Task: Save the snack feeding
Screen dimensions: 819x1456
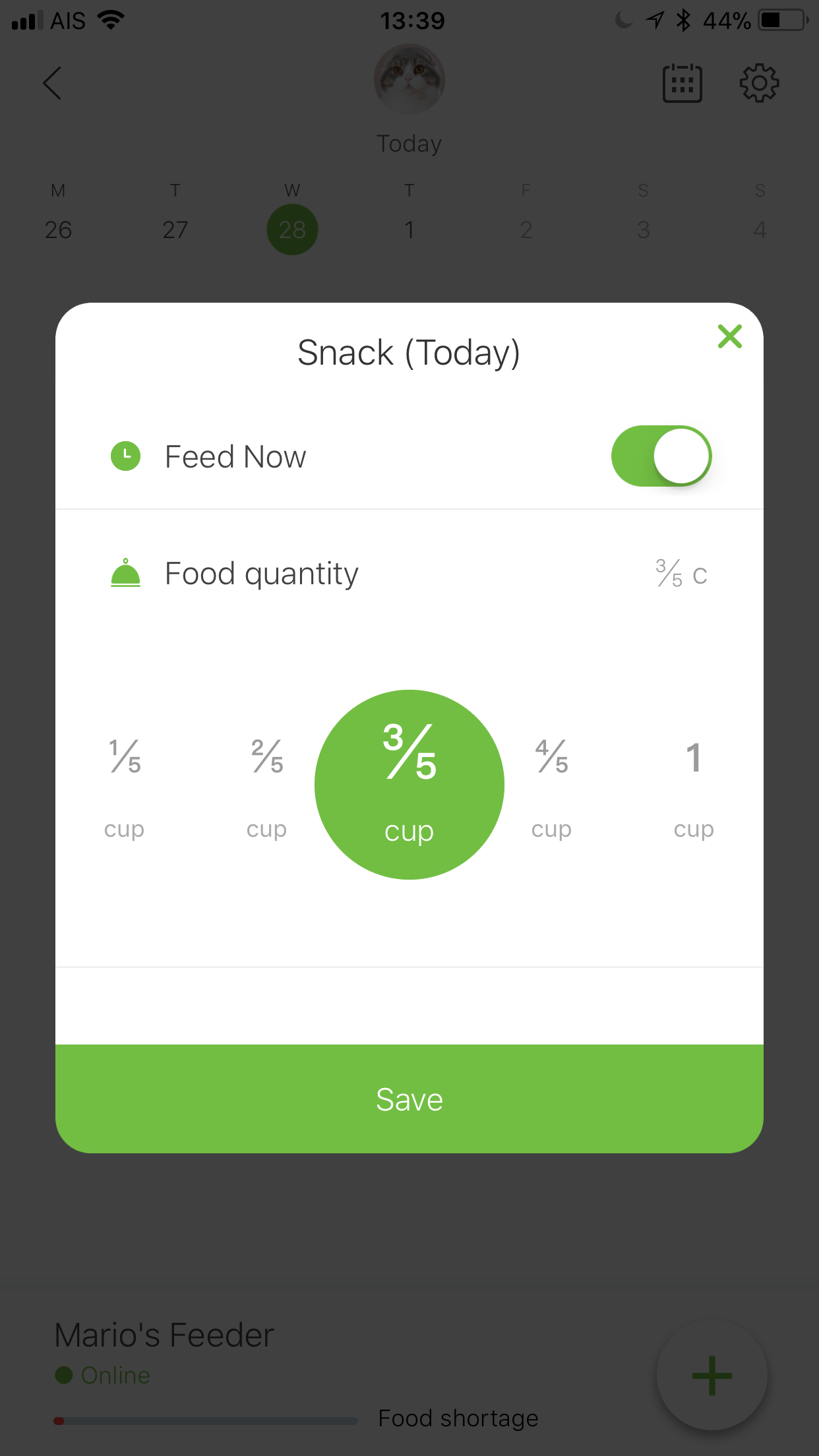Action: coord(409,1099)
